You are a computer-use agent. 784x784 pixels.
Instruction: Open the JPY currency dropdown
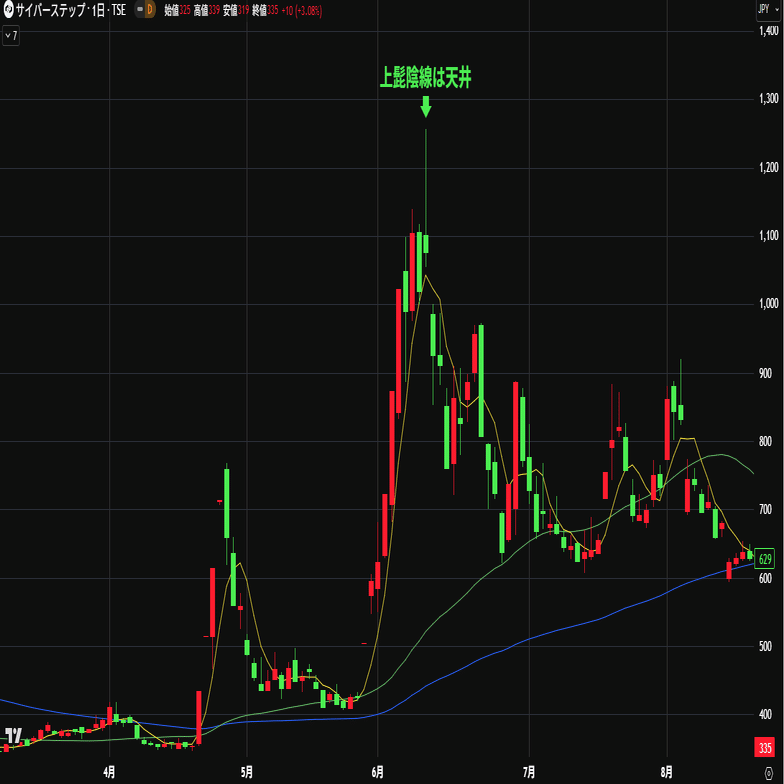point(768,9)
